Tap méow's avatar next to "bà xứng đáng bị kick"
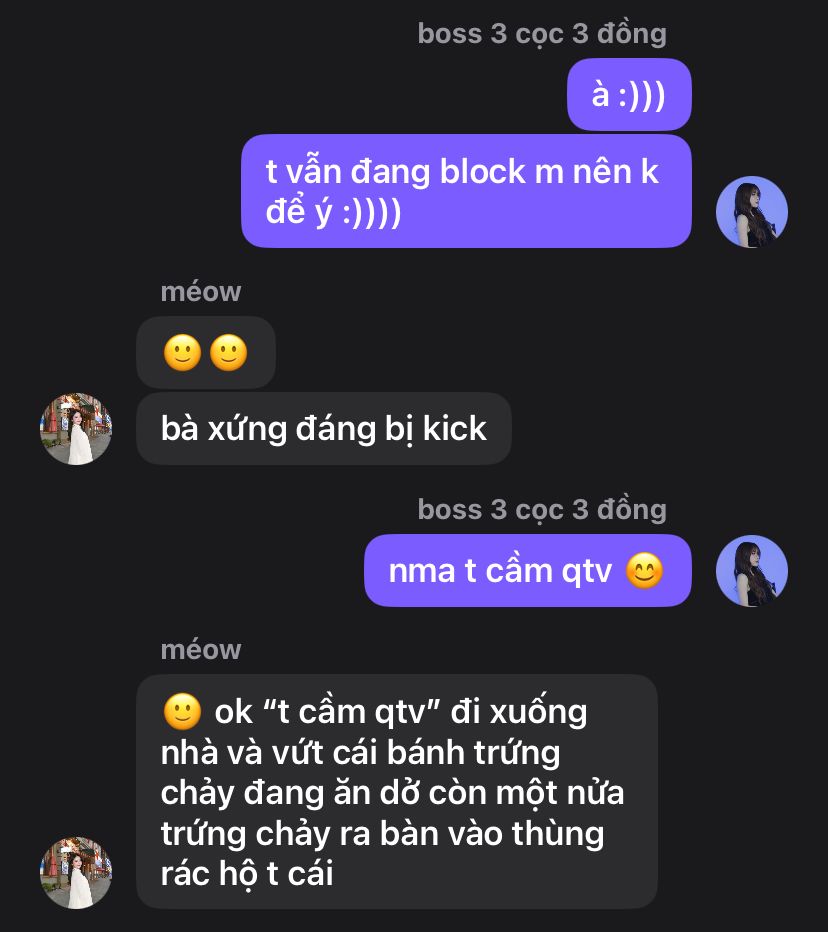828x932 pixels. coord(76,429)
